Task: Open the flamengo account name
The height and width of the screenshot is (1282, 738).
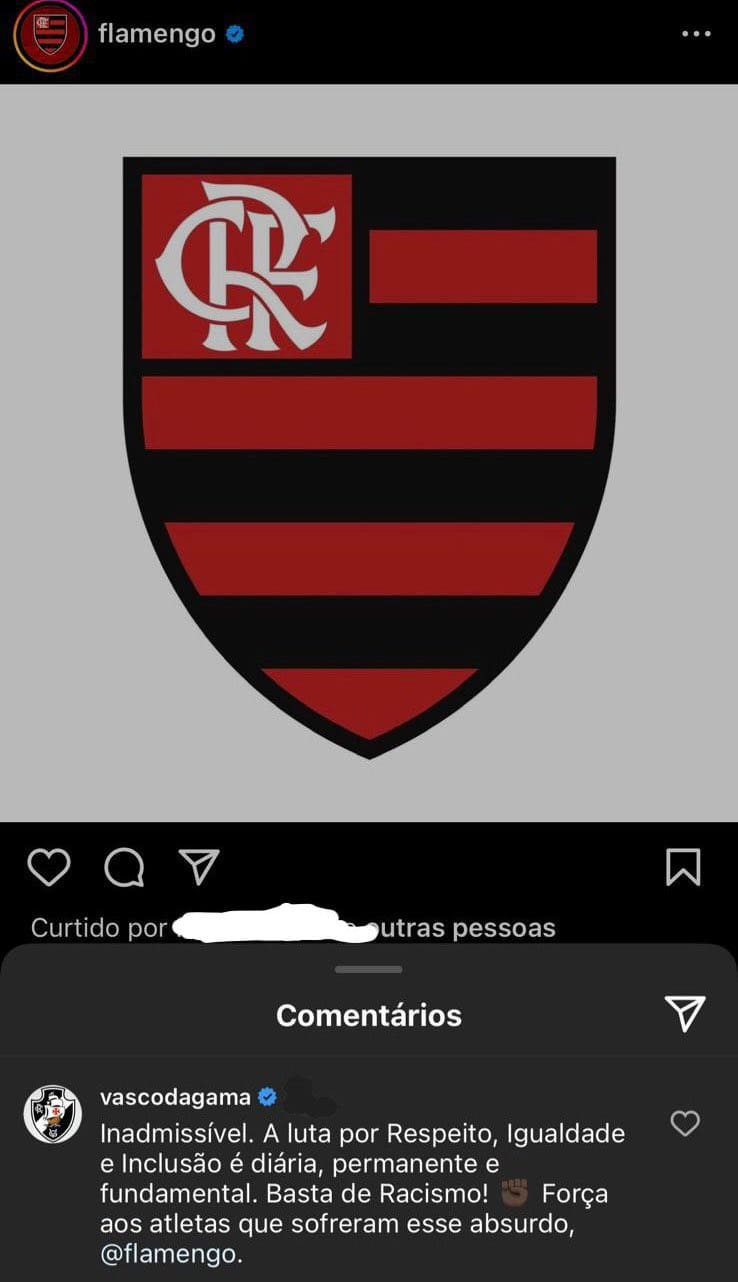Action: click(x=157, y=34)
